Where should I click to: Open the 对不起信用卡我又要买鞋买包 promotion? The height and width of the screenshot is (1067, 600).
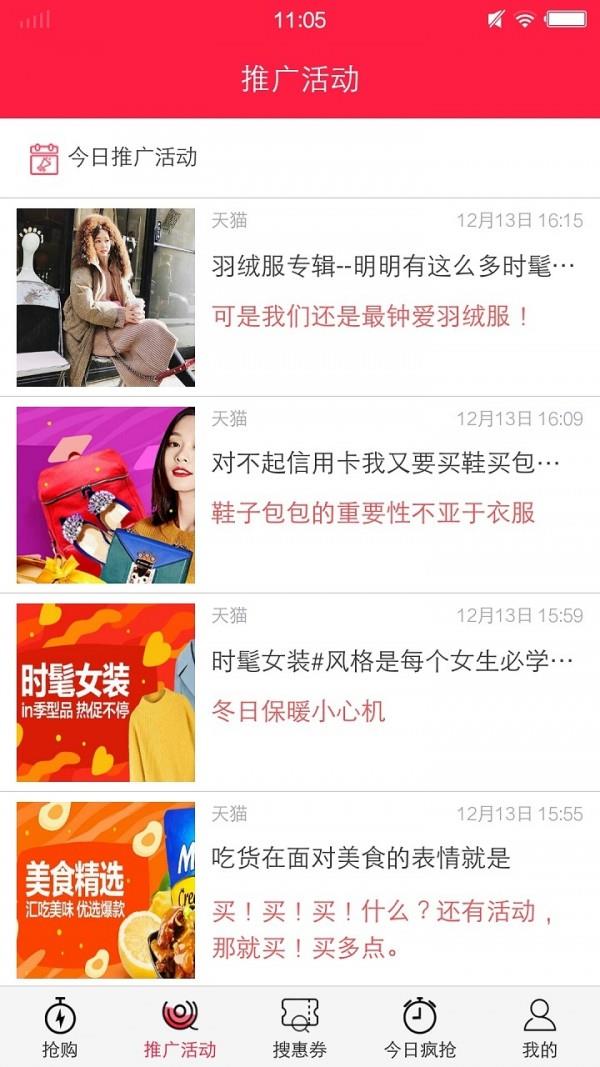[300, 495]
